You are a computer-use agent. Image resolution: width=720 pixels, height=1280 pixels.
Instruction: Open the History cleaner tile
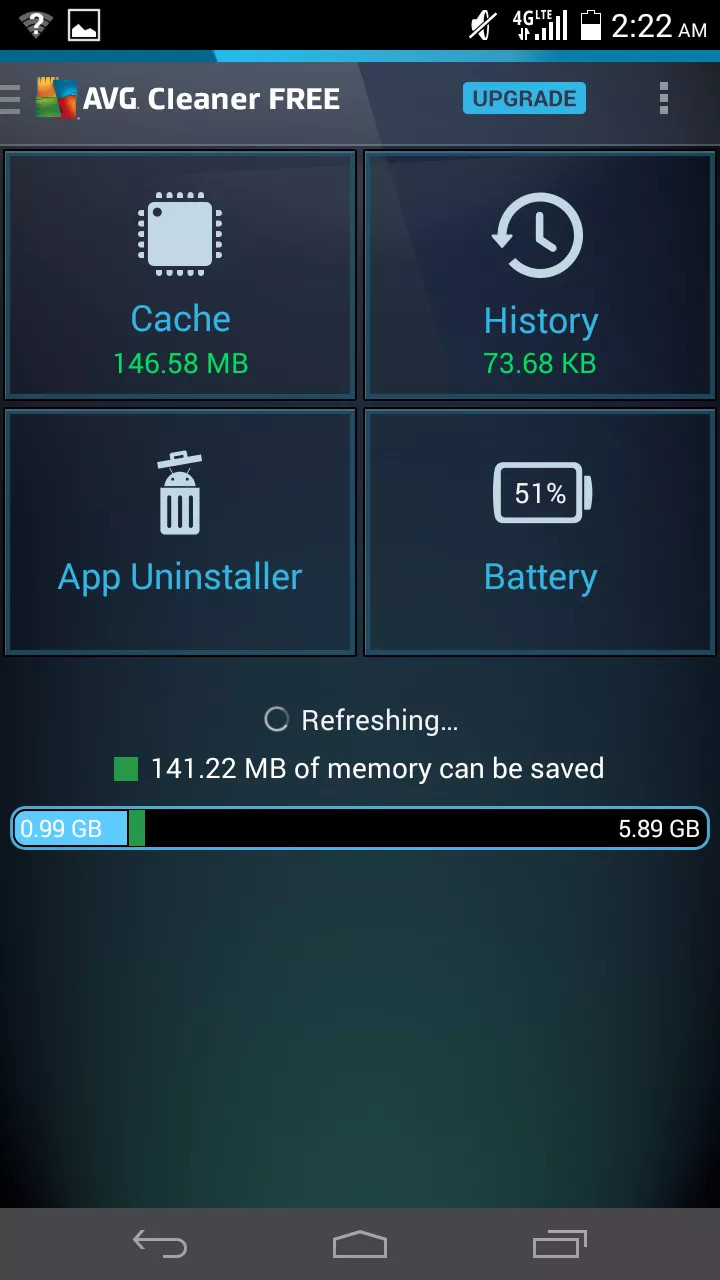click(x=540, y=275)
